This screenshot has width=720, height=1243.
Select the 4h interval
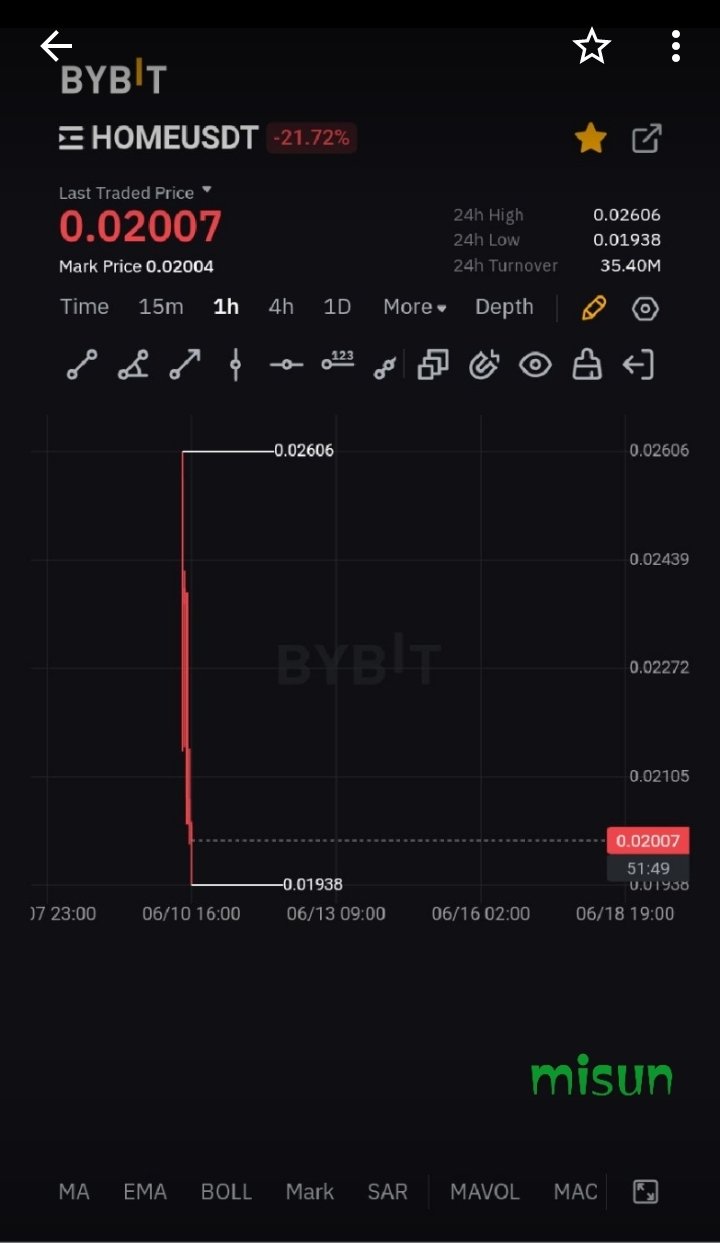point(281,307)
